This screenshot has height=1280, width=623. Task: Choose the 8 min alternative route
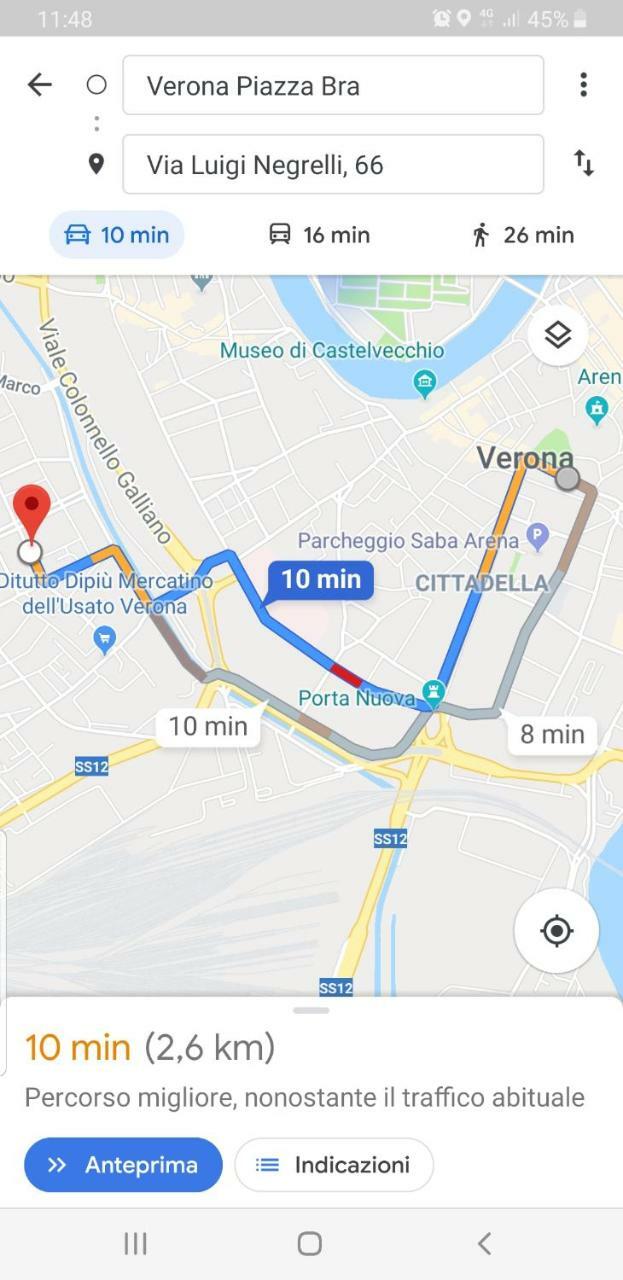click(x=551, y=735)
